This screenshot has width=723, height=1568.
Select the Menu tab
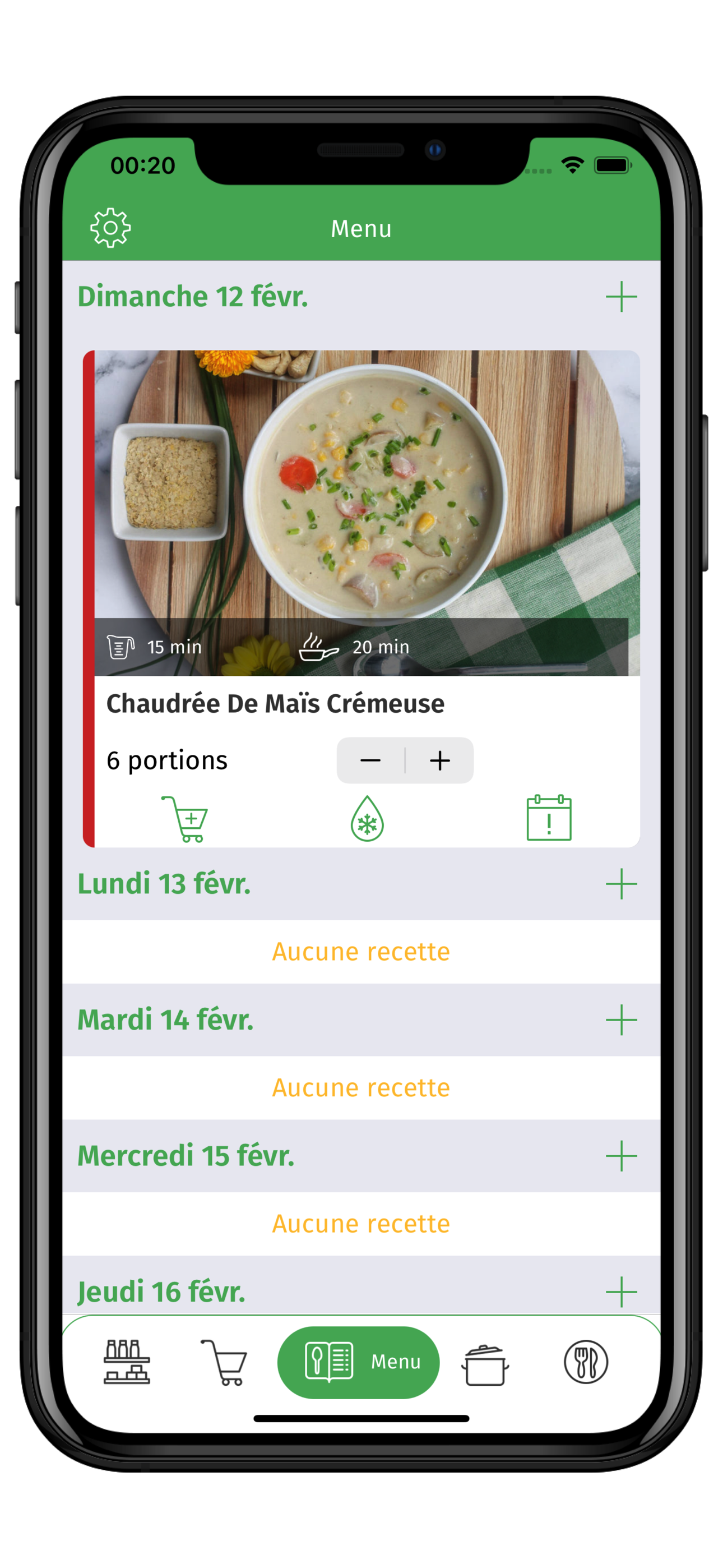point(359,1362)
